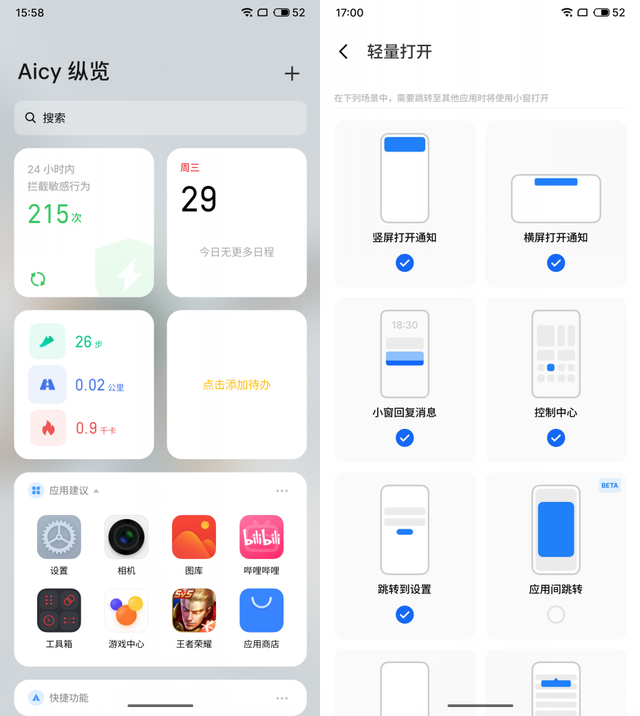640x716 pixels.
Task: Uncheck 竖屏打开通知
Action: pyautogui.click(x=404, y=262)
